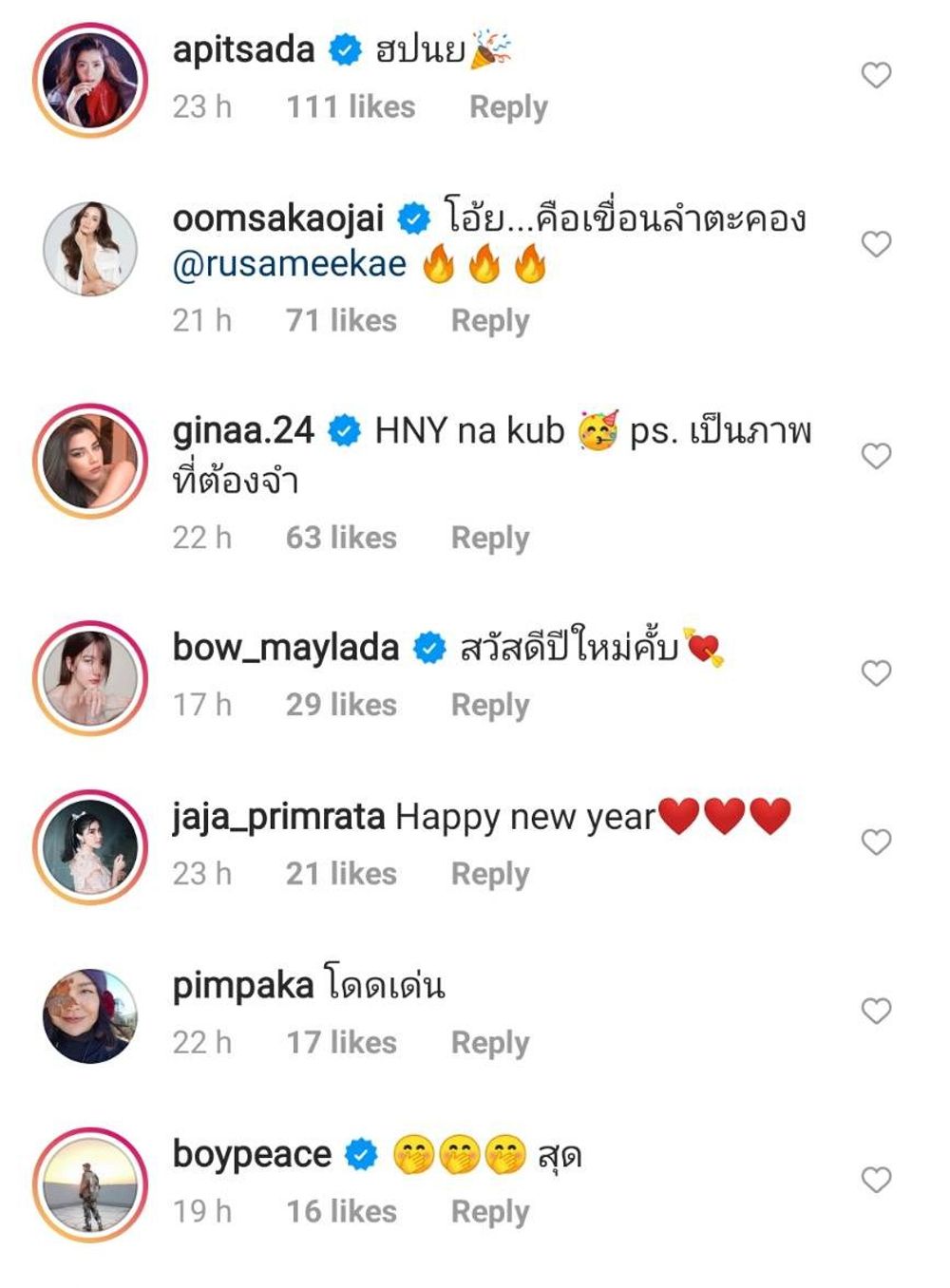Reply to ginaa.24's comment
The image size is (950, 1288).
(489, 538)
